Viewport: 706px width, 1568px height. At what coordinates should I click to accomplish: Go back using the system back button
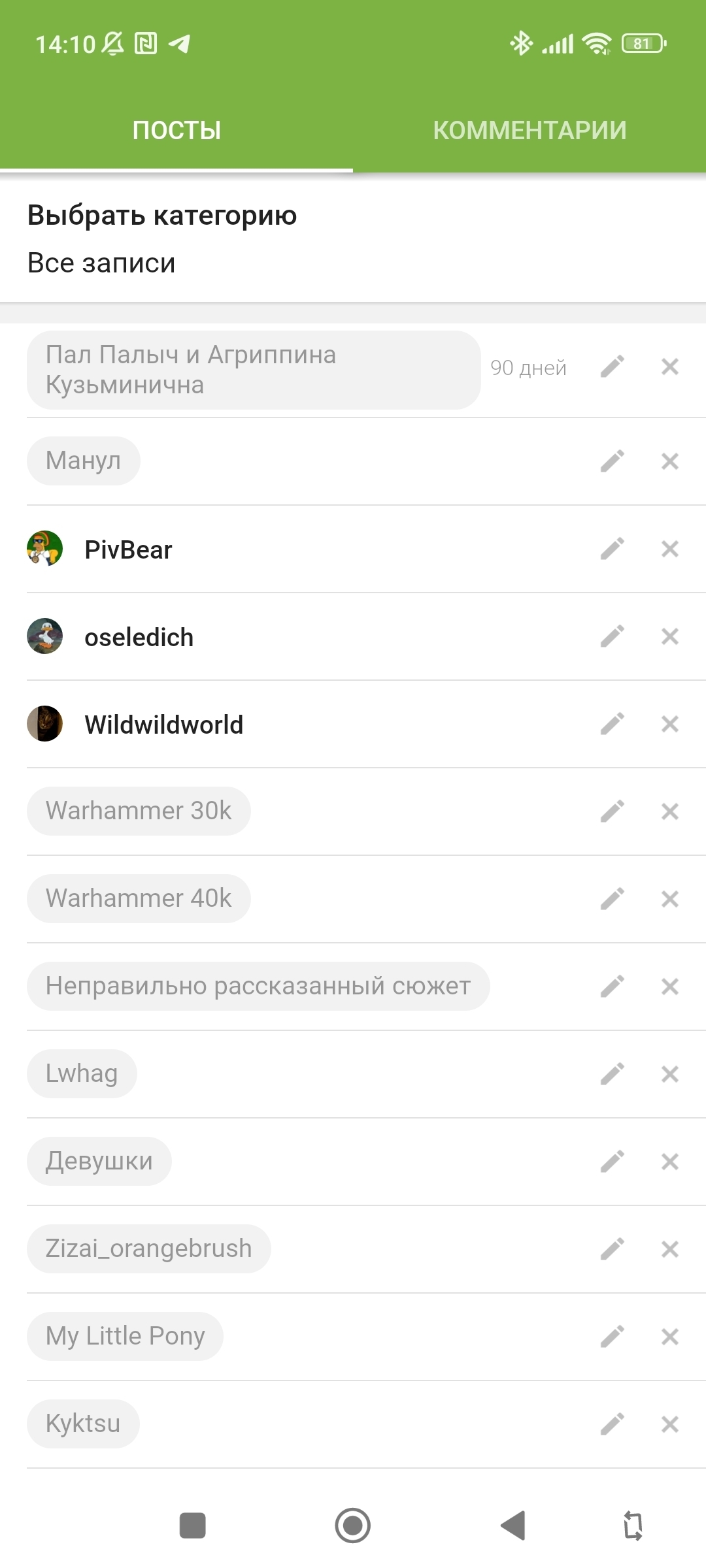(513, 1526)
